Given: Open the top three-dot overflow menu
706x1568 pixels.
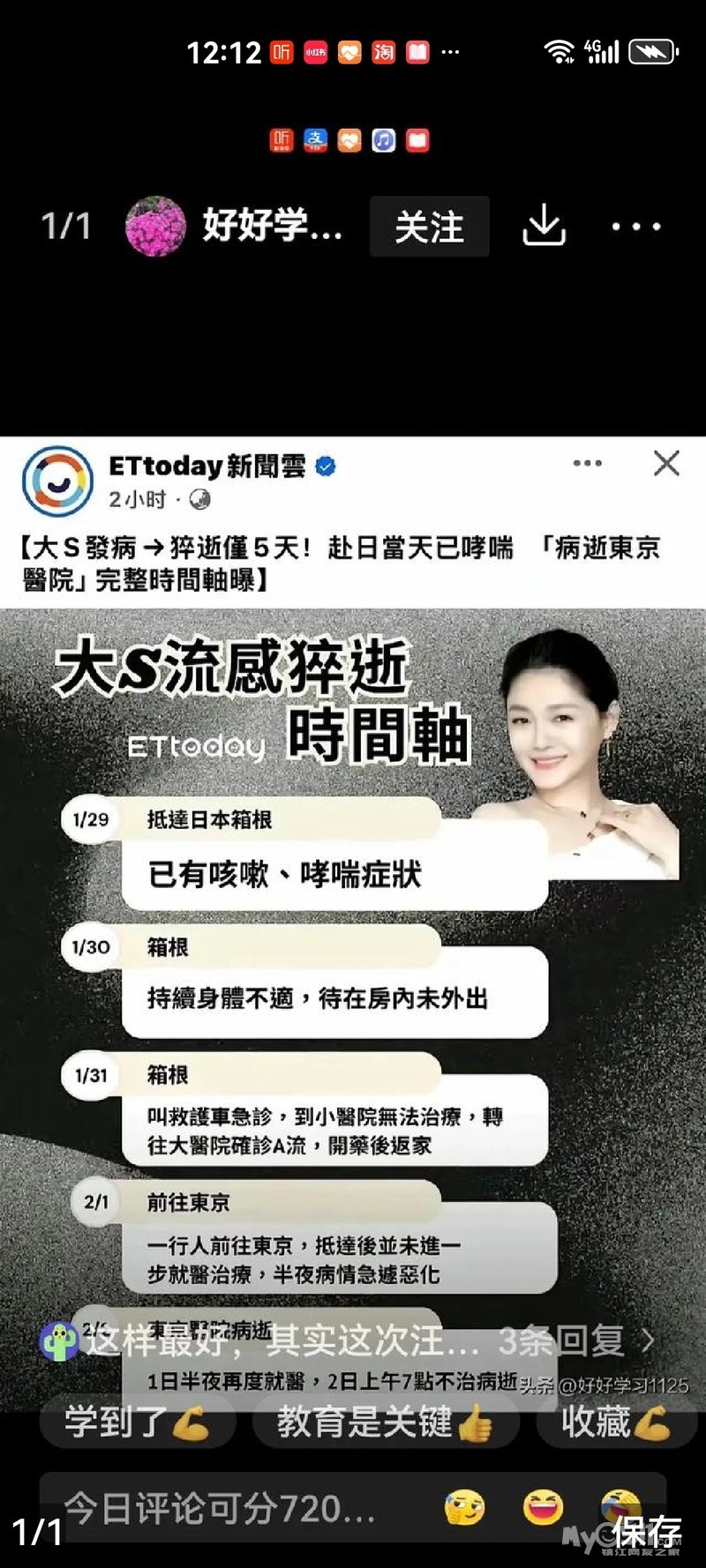Looking at the screenshot, I should point(635,227).
